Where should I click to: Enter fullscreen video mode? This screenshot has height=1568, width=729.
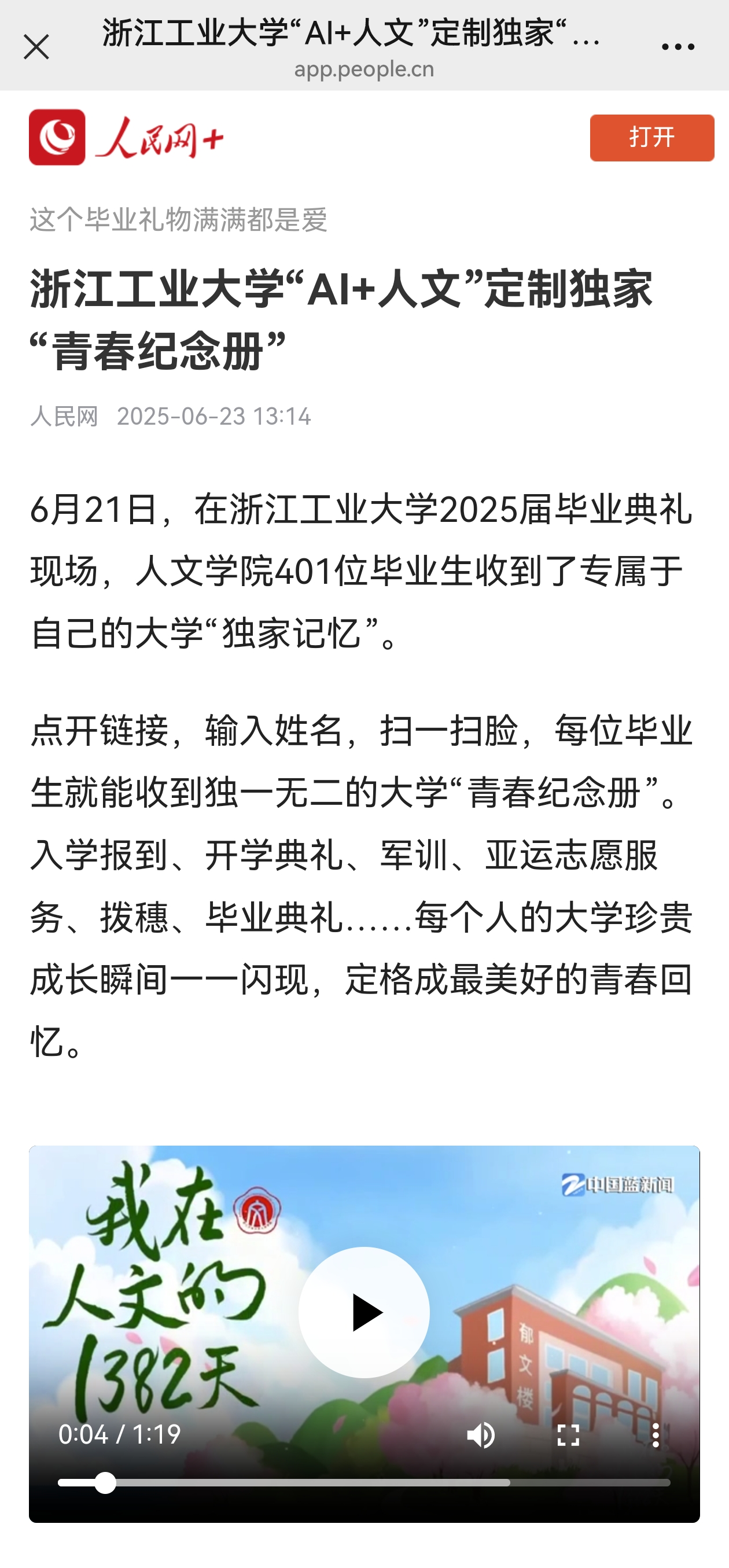click(568, 1435)
